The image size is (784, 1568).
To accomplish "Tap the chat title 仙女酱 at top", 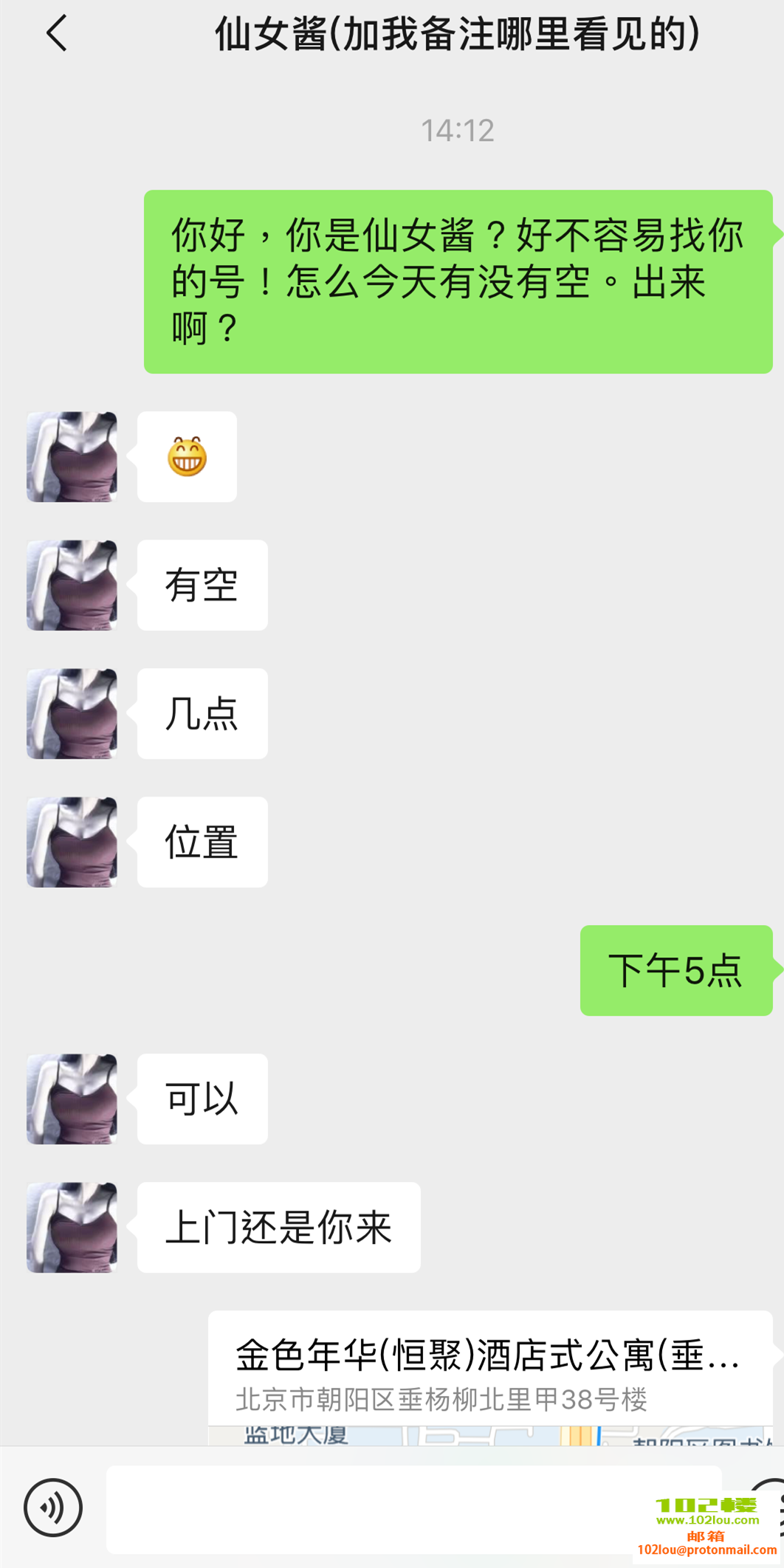I will coord(458,33).
